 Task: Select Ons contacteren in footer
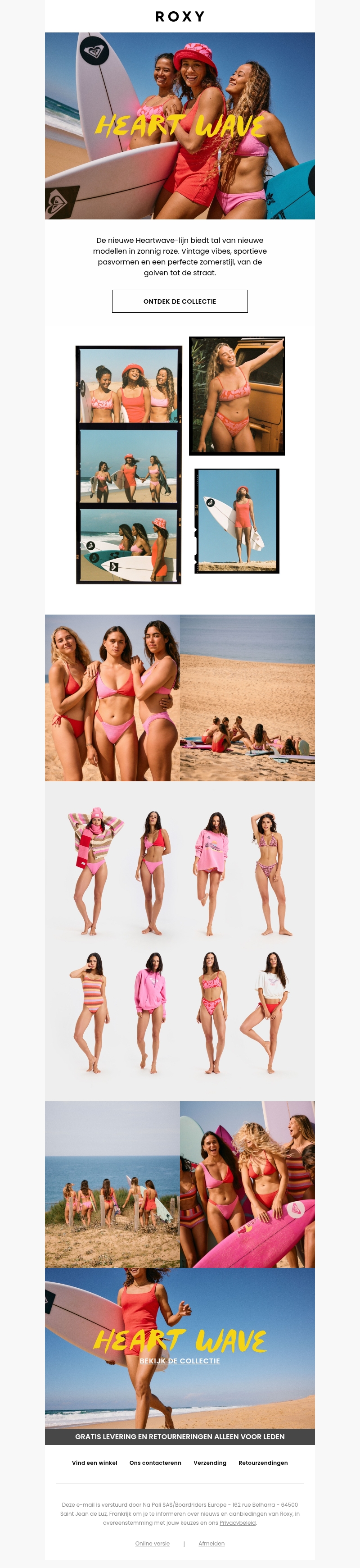(155, 1462)
